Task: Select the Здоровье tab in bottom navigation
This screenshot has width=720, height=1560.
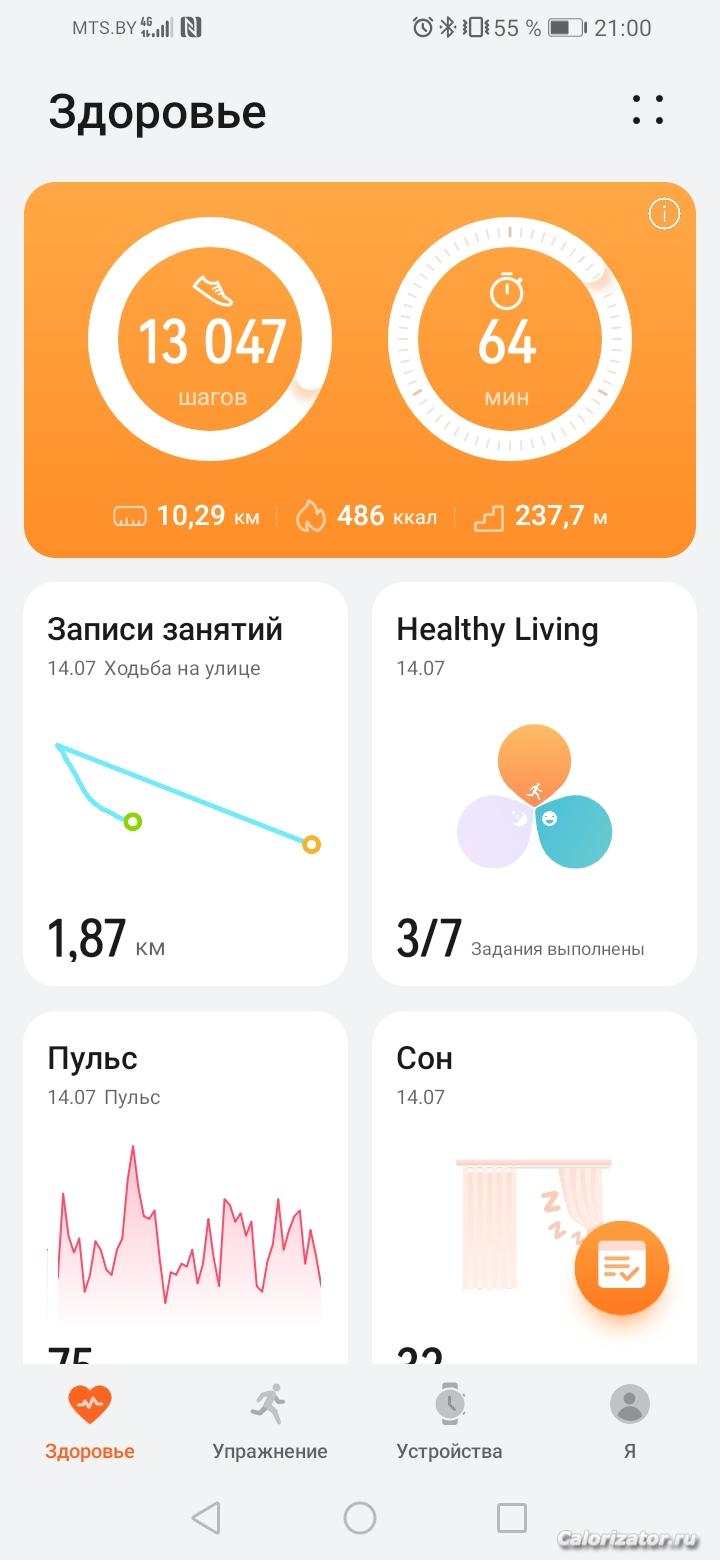Action: [x=90, y=1422]
